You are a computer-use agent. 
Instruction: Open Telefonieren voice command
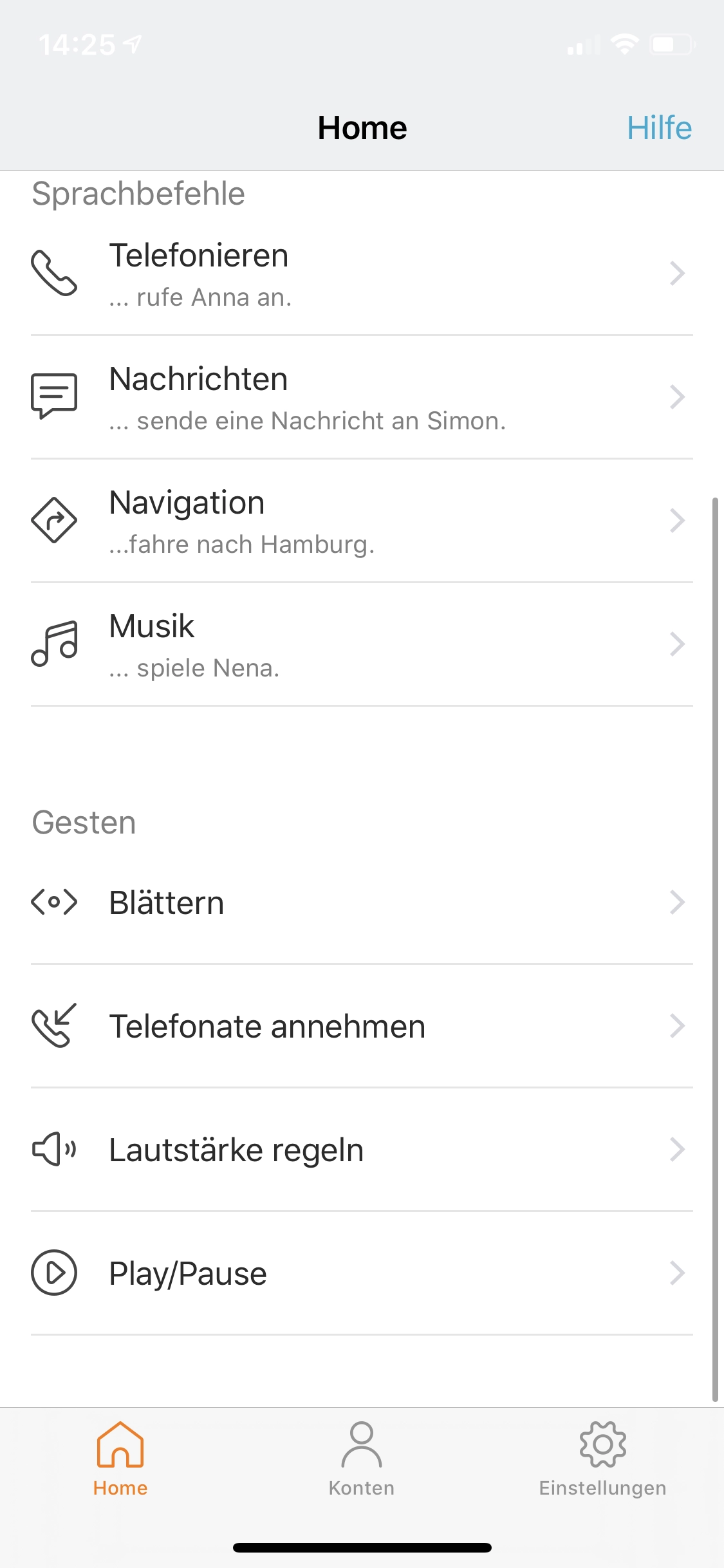(x=362, y=274)
